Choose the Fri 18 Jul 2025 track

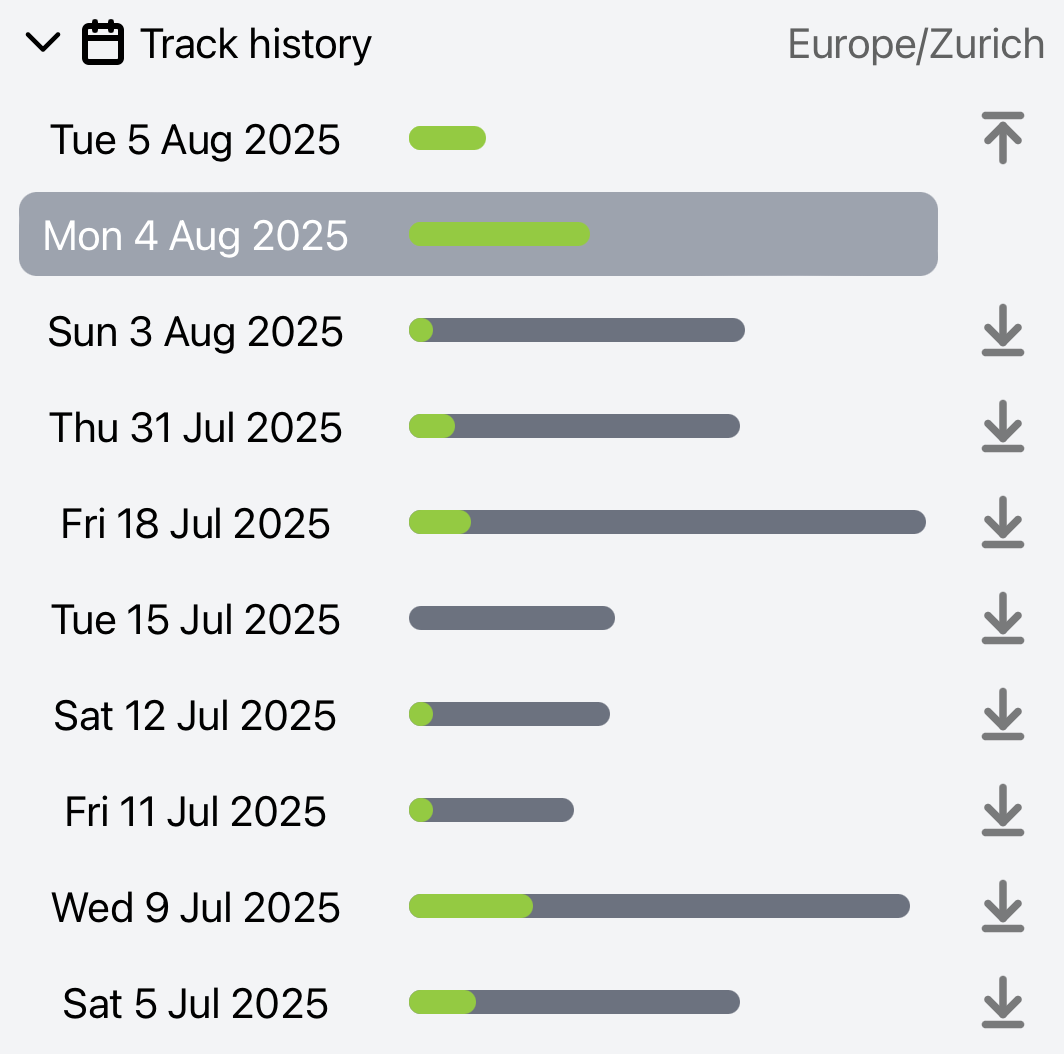(196, 524)
